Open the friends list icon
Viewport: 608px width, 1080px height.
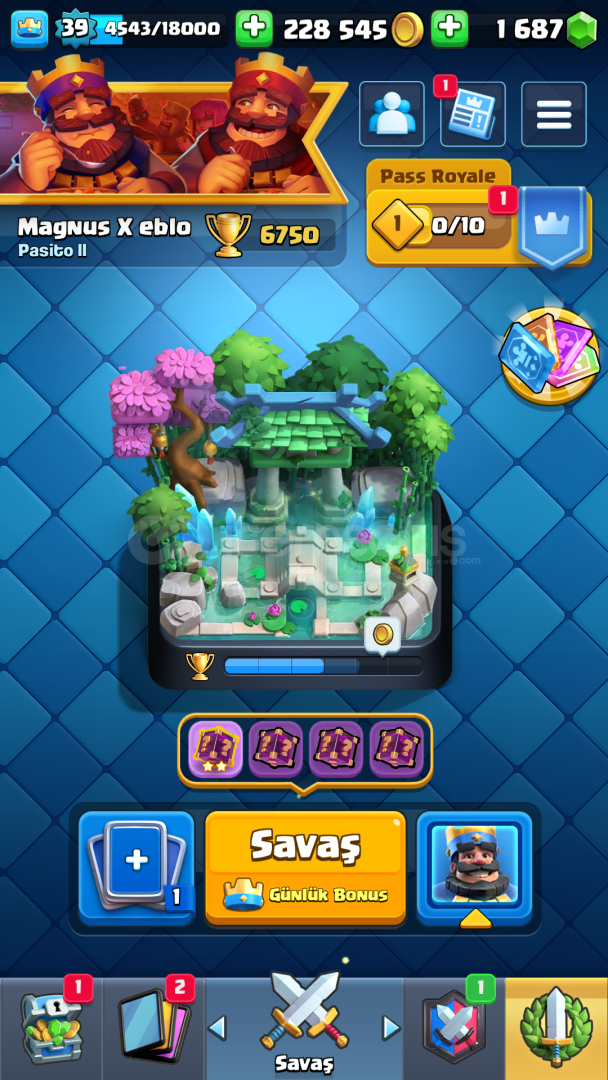click(392, 114)
